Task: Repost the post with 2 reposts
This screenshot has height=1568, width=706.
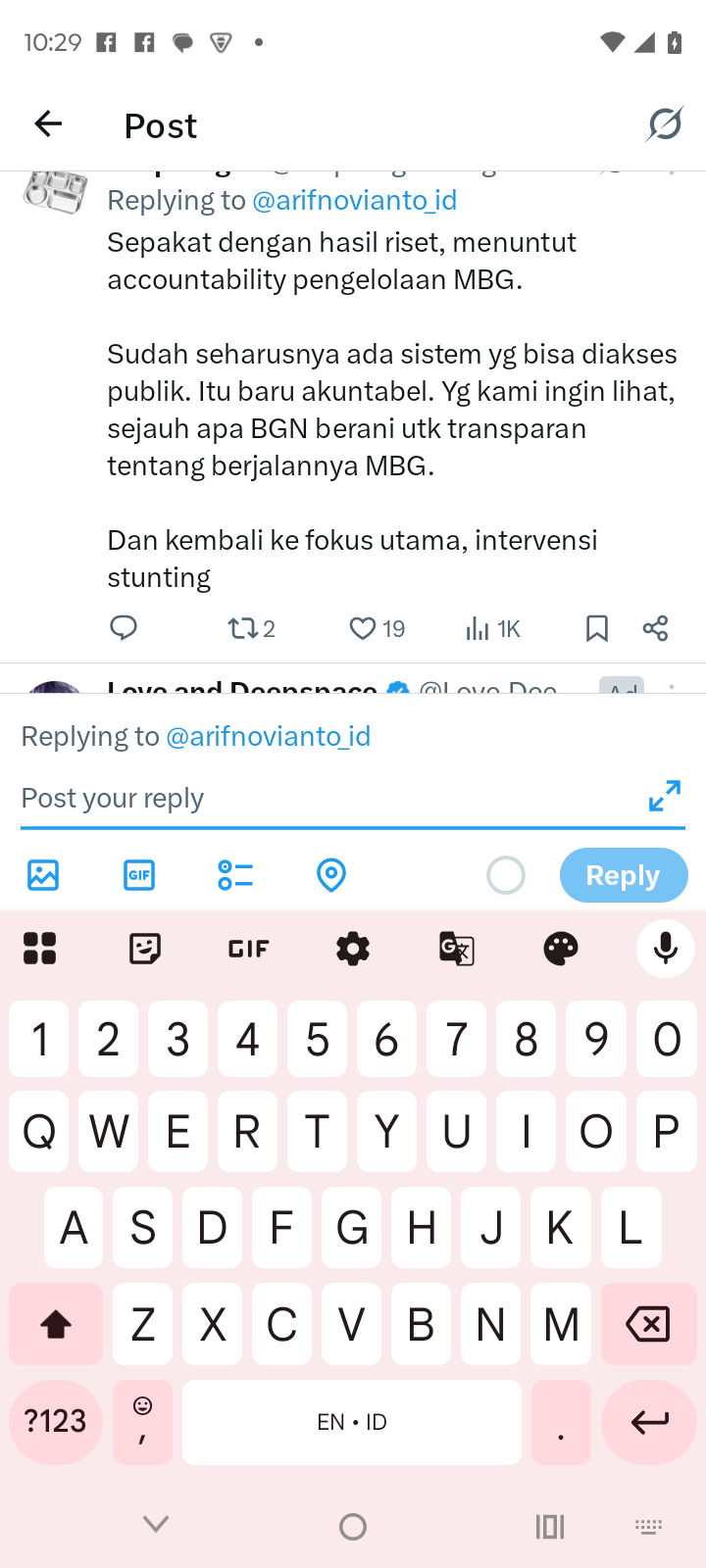Action: (x=250, y=628)
